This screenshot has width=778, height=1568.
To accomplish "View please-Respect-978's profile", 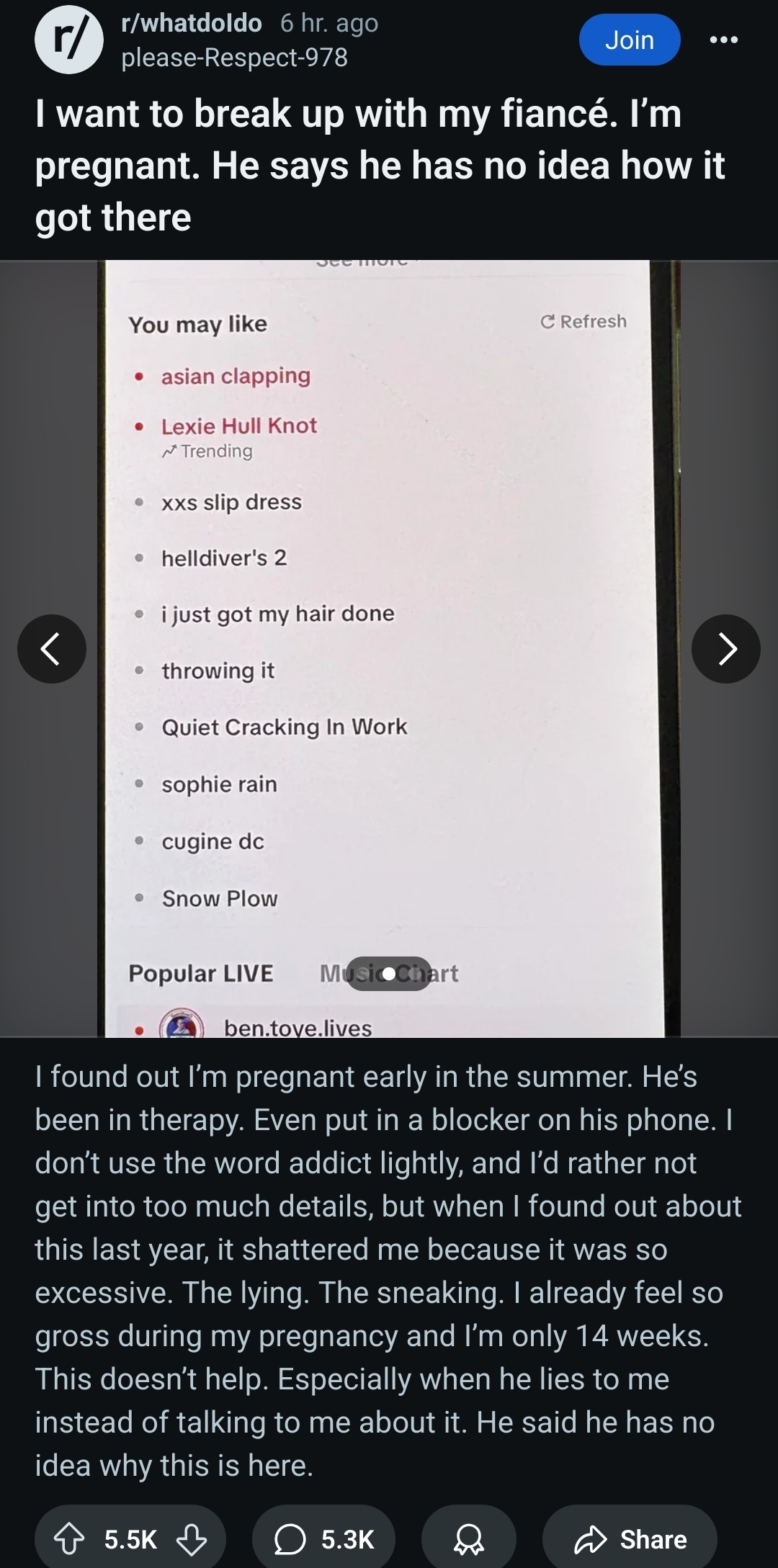I will (234, 57).
